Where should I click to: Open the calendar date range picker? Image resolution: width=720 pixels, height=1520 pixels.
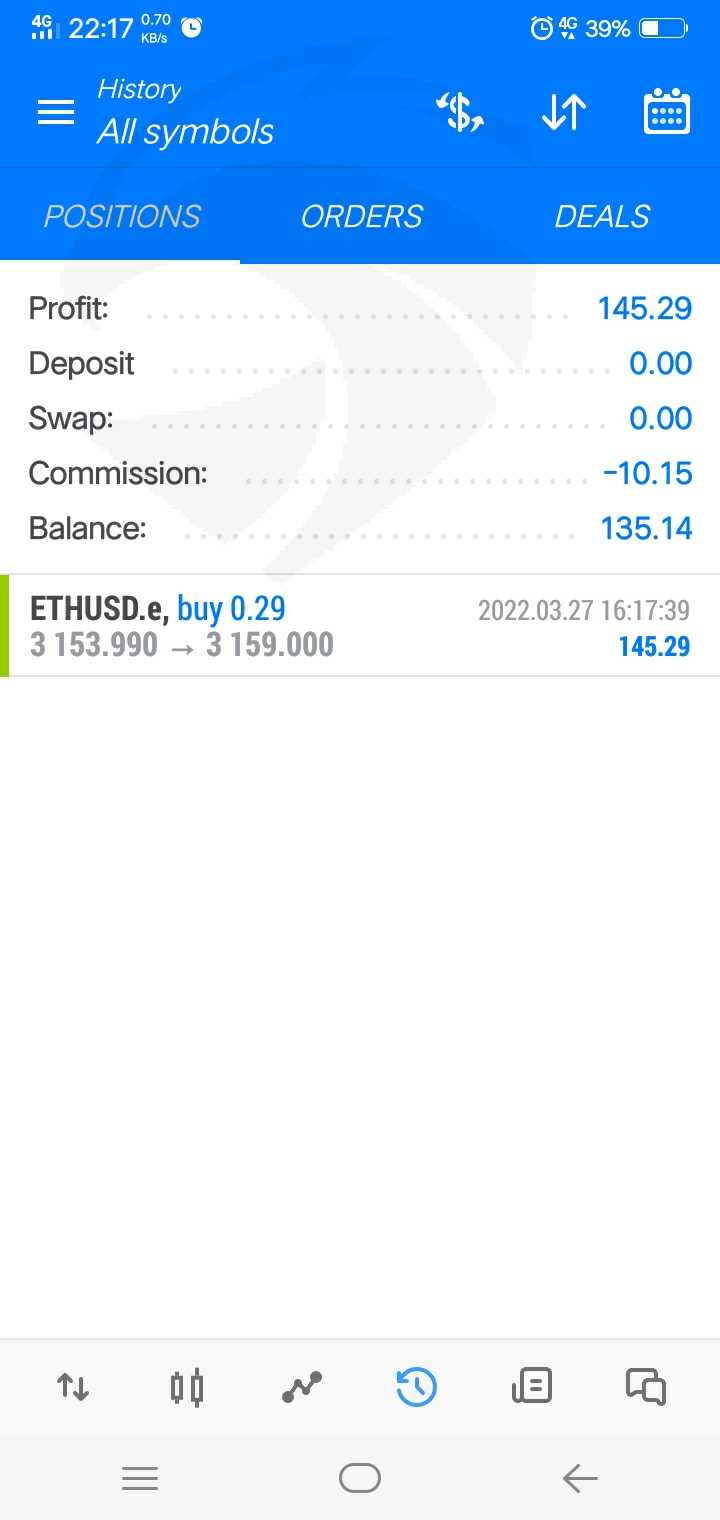pos(666,112)
